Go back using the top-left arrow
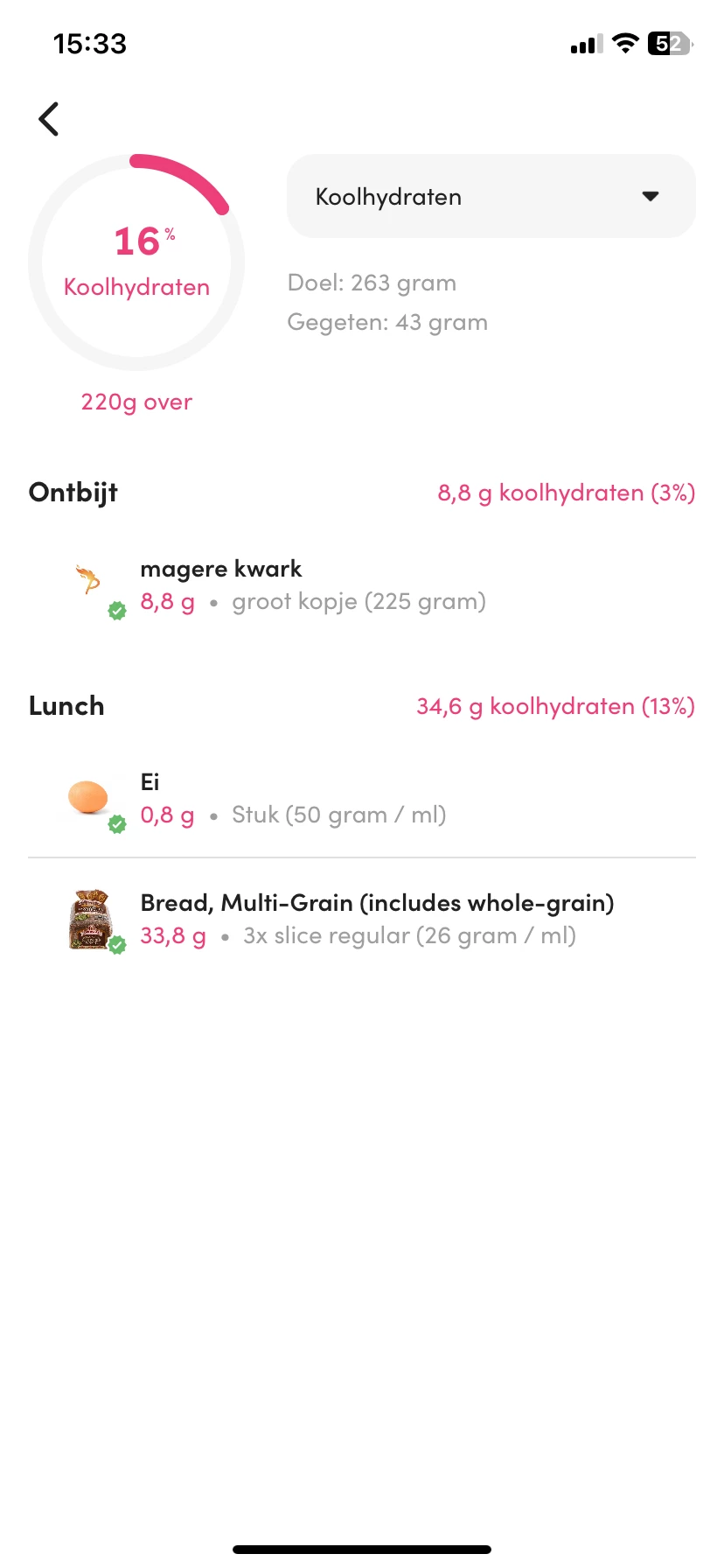 coord(49,119)
